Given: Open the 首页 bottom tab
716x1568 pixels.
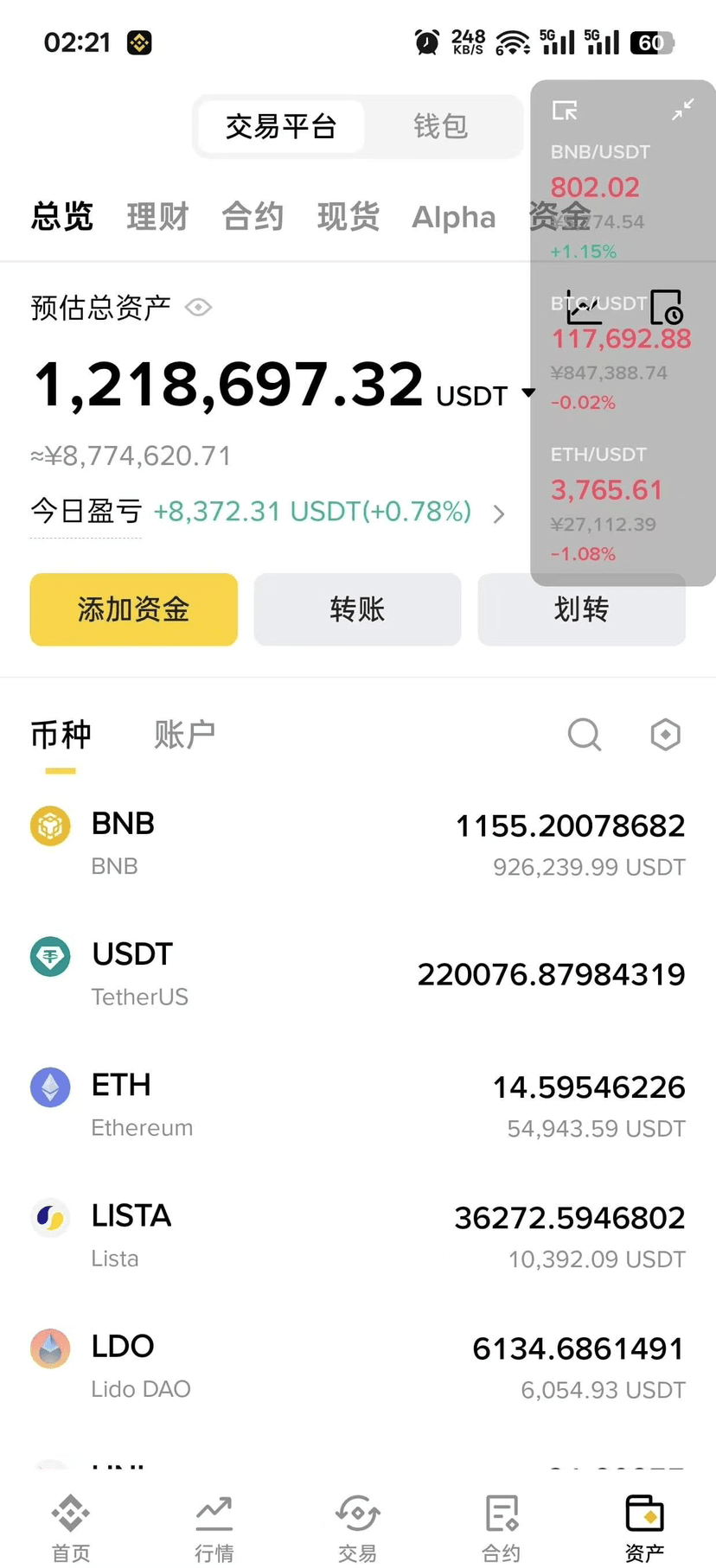Looking at the screenshot, I should [71, 1528].
